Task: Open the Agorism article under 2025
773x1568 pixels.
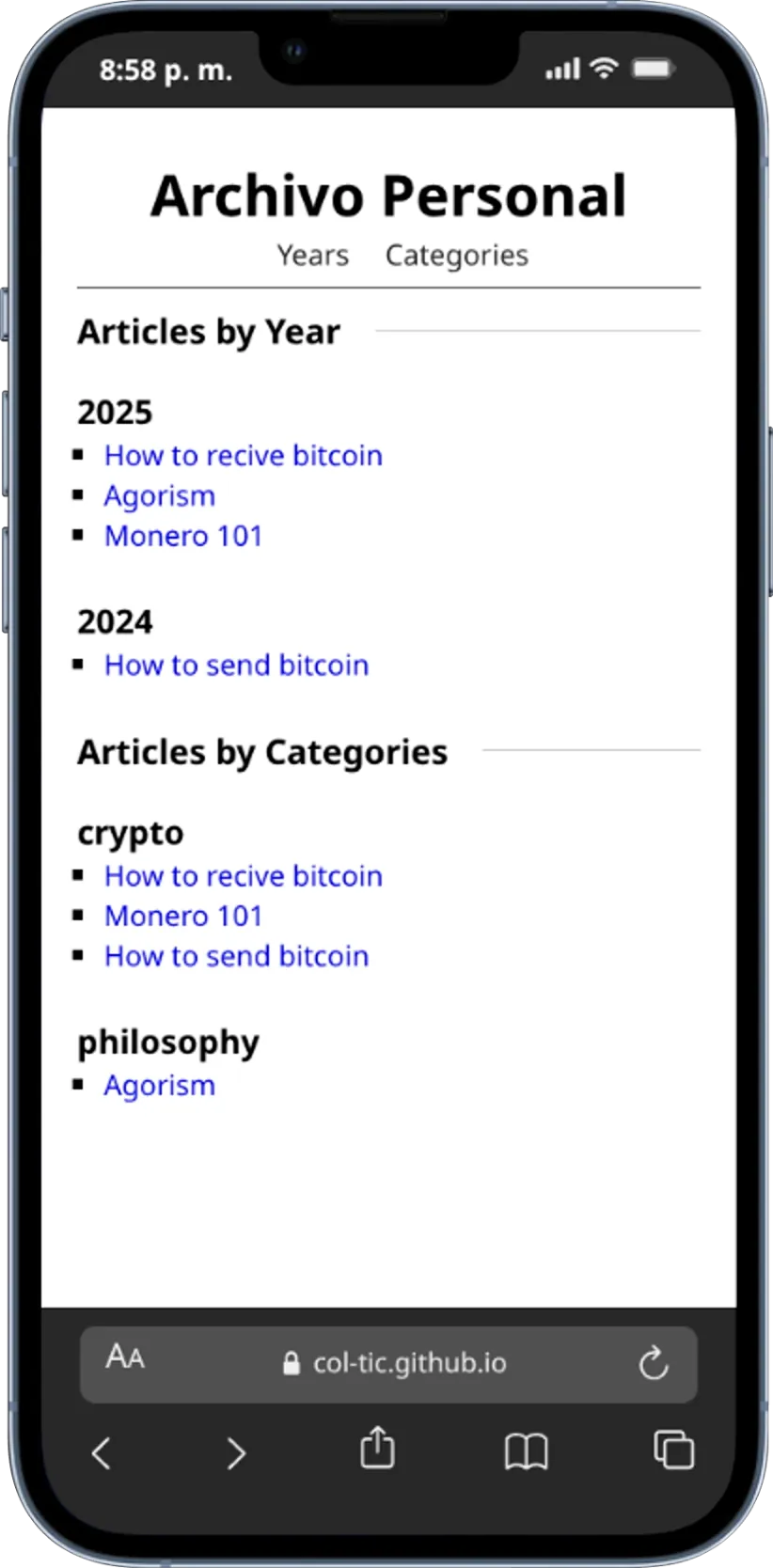Action: pos(159,495)
